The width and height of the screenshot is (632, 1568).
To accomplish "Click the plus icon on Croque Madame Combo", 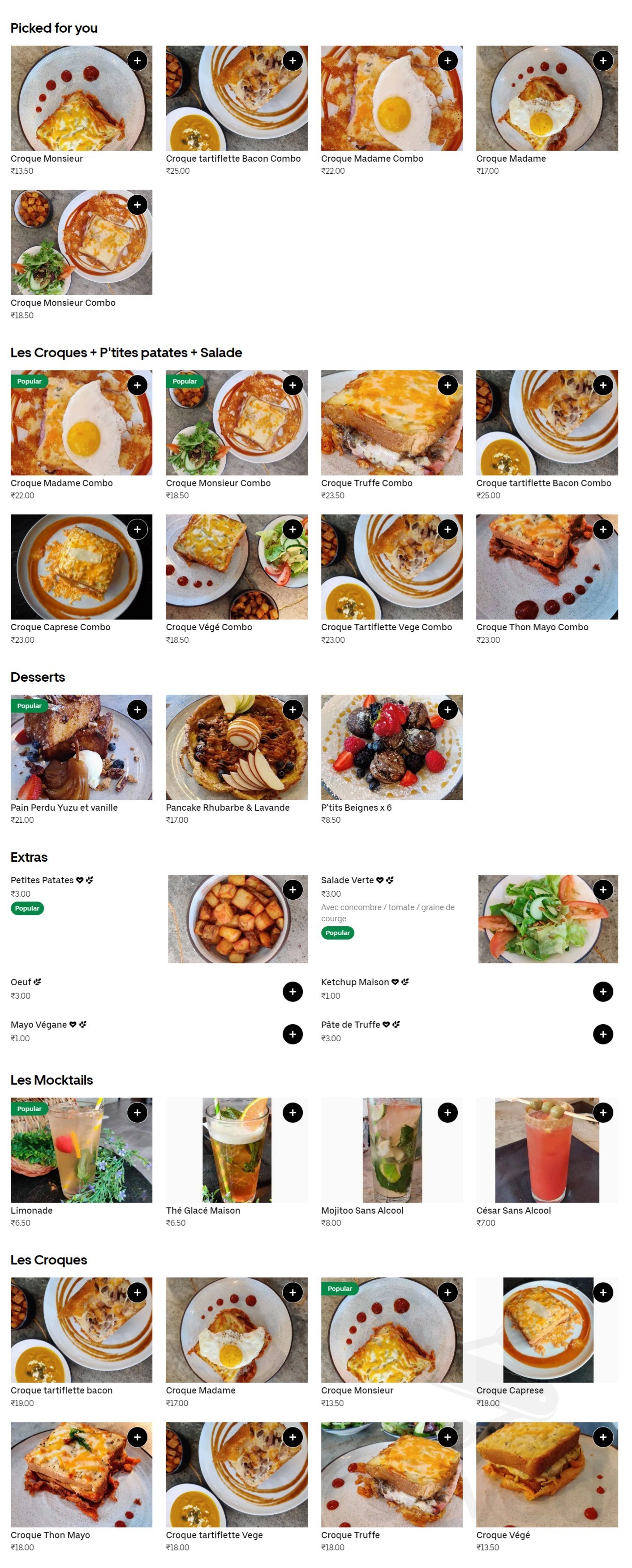I will coord(447,60).
